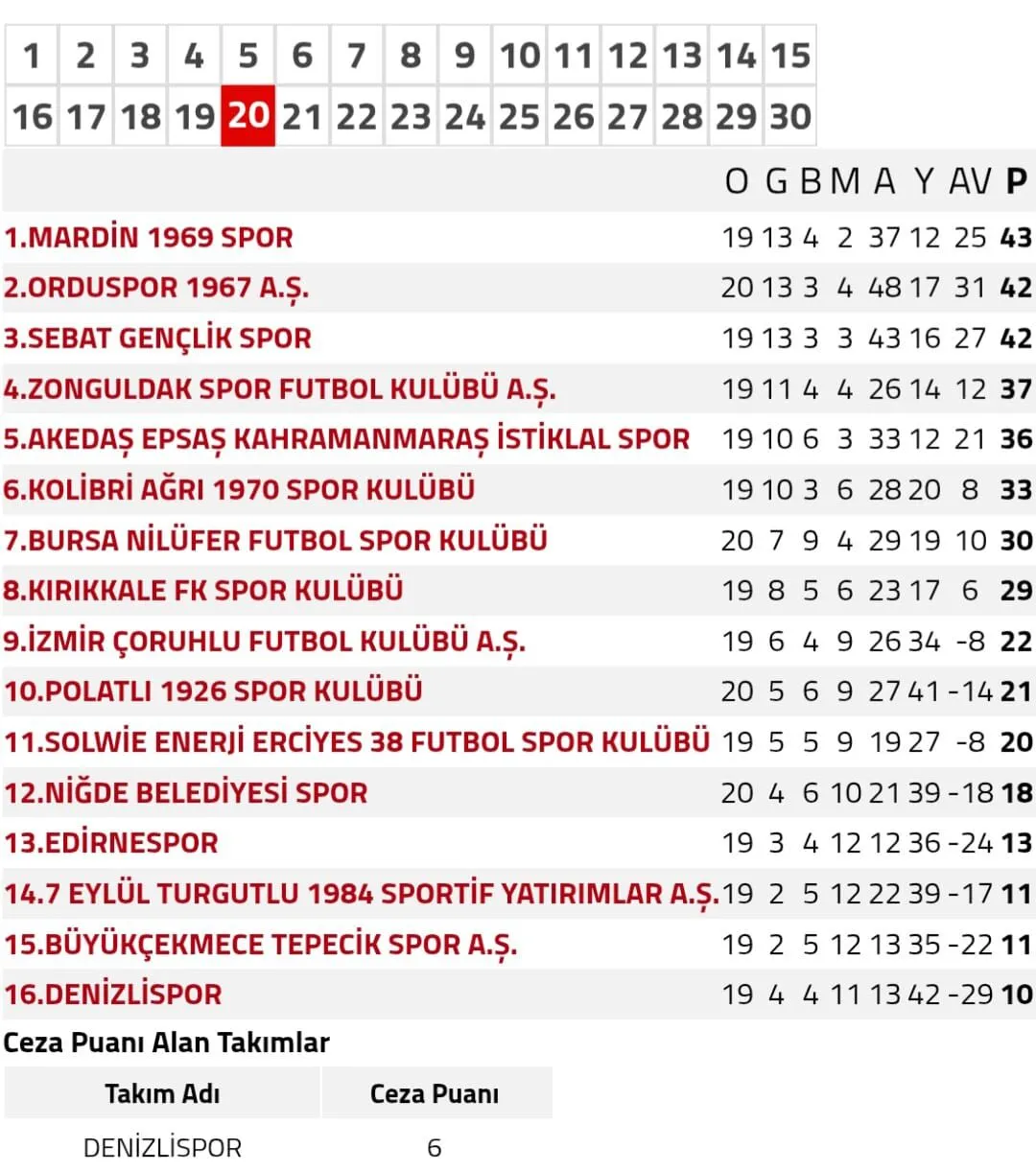This screenshot has height=1171, width=1036.
Task: Open Orduspor 1967 A.Ş. team link
Action: 156,288
